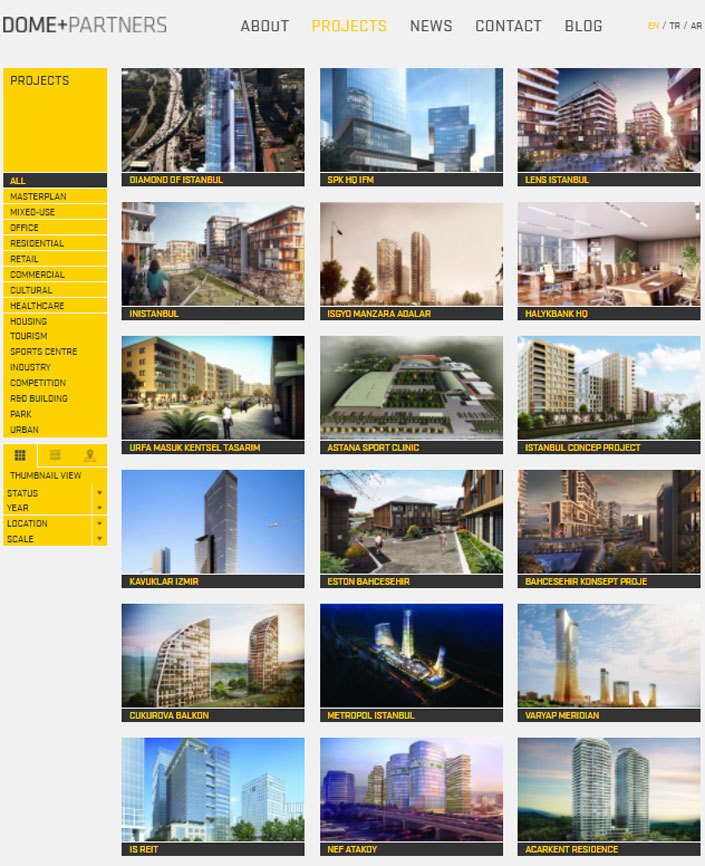View the Astana Sport Clinic project
This screenshot has width=705, height=866.
click(411, 388)
